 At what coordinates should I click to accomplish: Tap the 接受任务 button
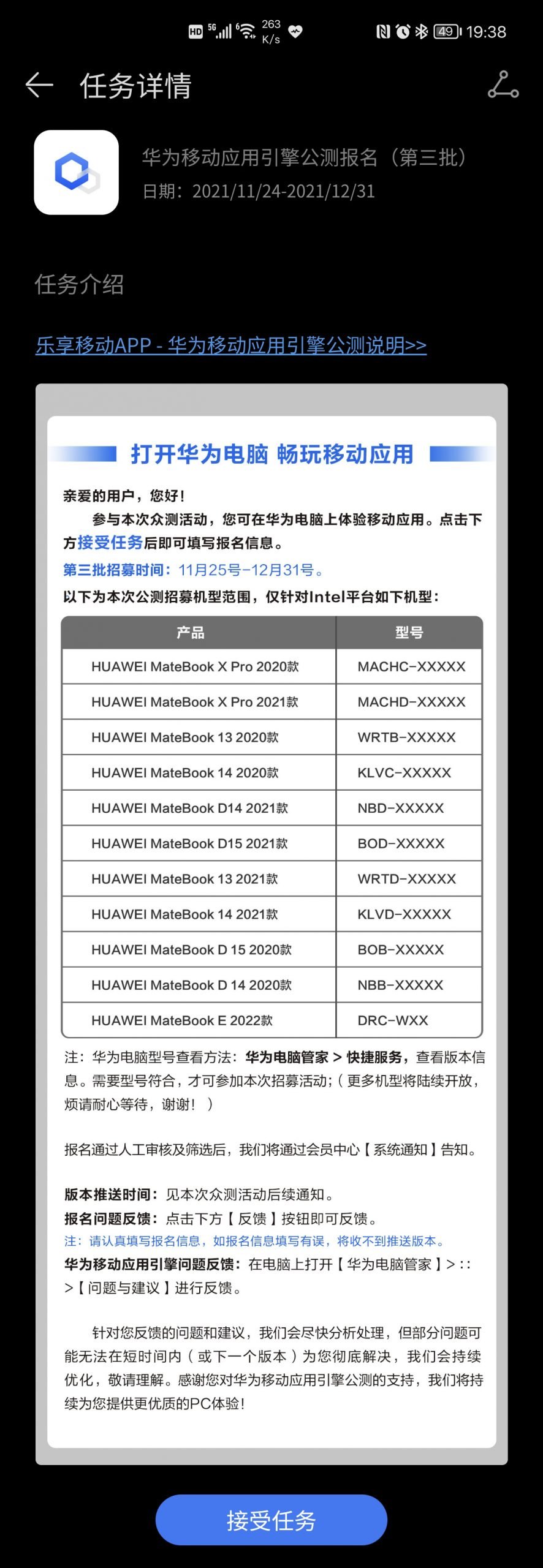271,1520
